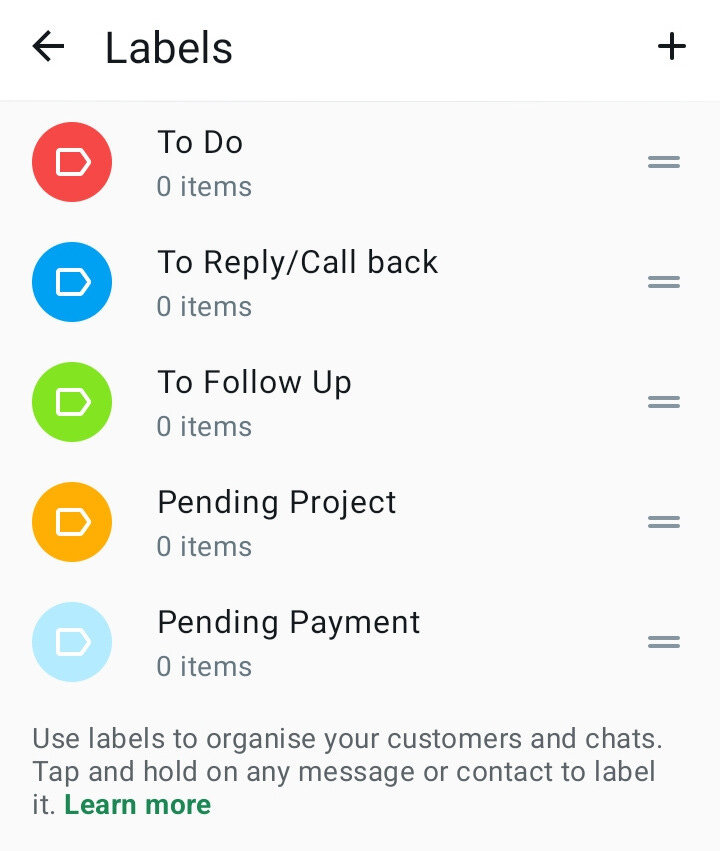Viewport: 720px width, 851px height.
Task: Open the To Follow Up label
Action: click(254, 382)
